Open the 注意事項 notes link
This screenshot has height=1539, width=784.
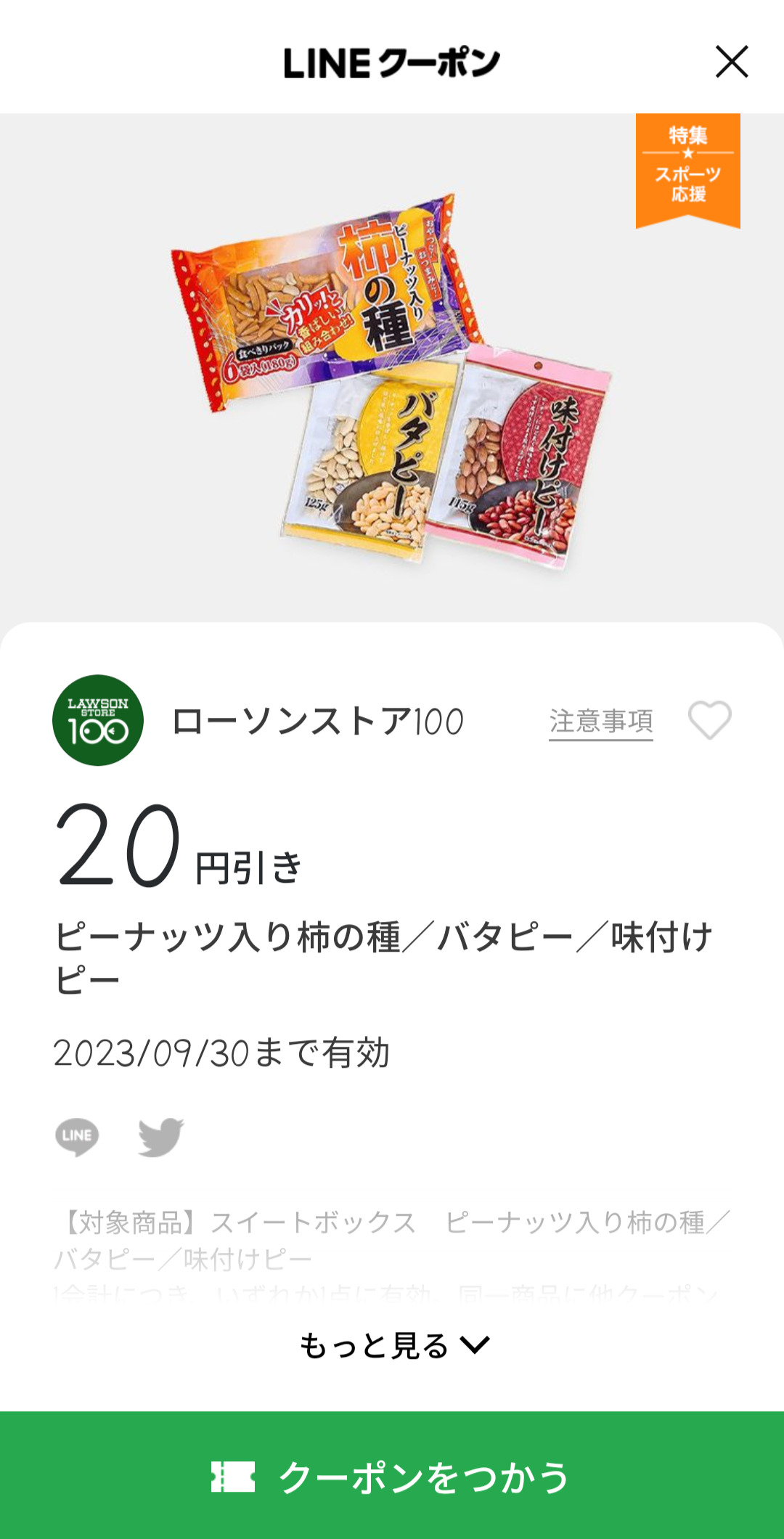pos(600,722)
